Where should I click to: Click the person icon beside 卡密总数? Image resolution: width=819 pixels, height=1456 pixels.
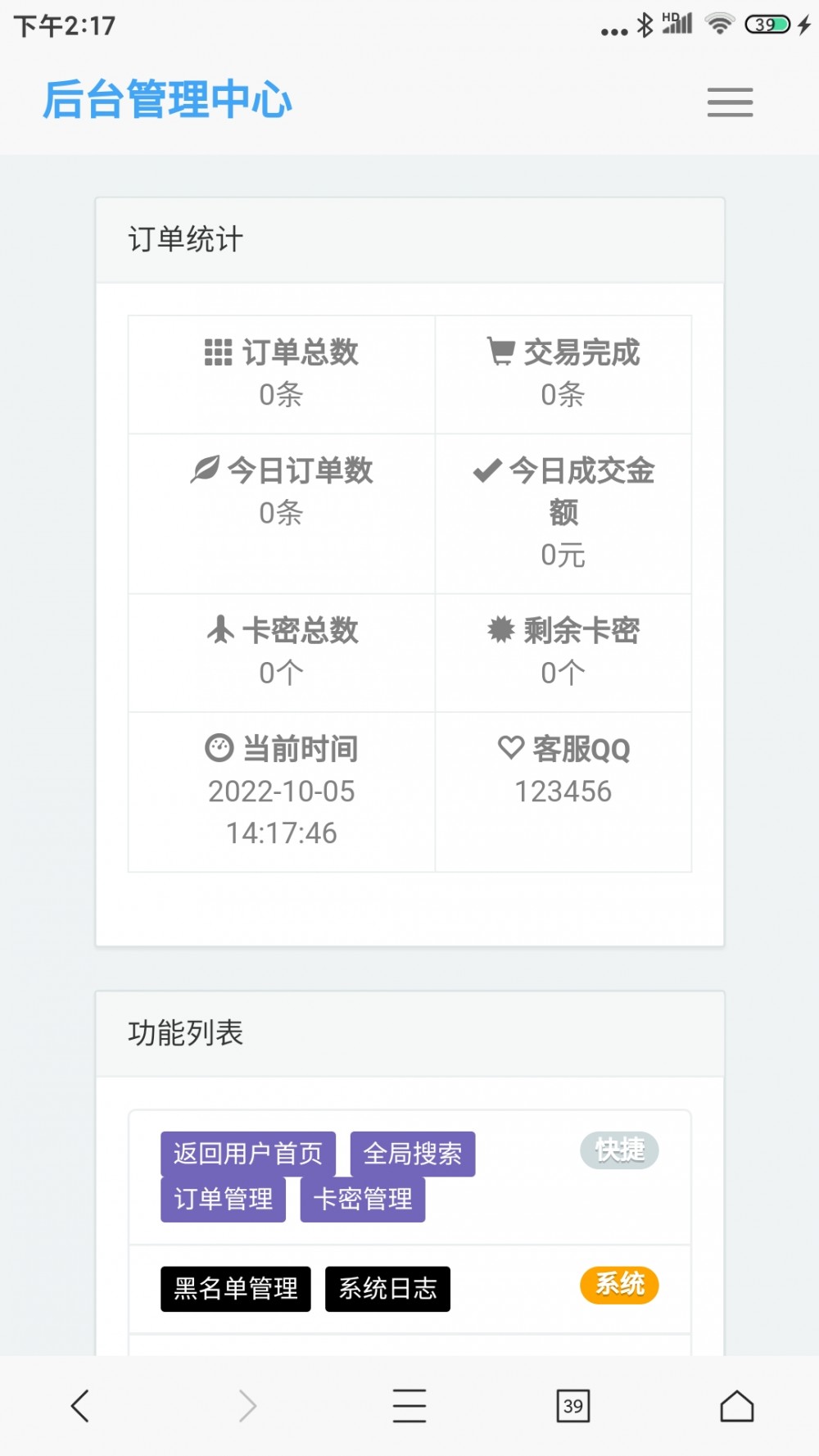tap(218, 629)
